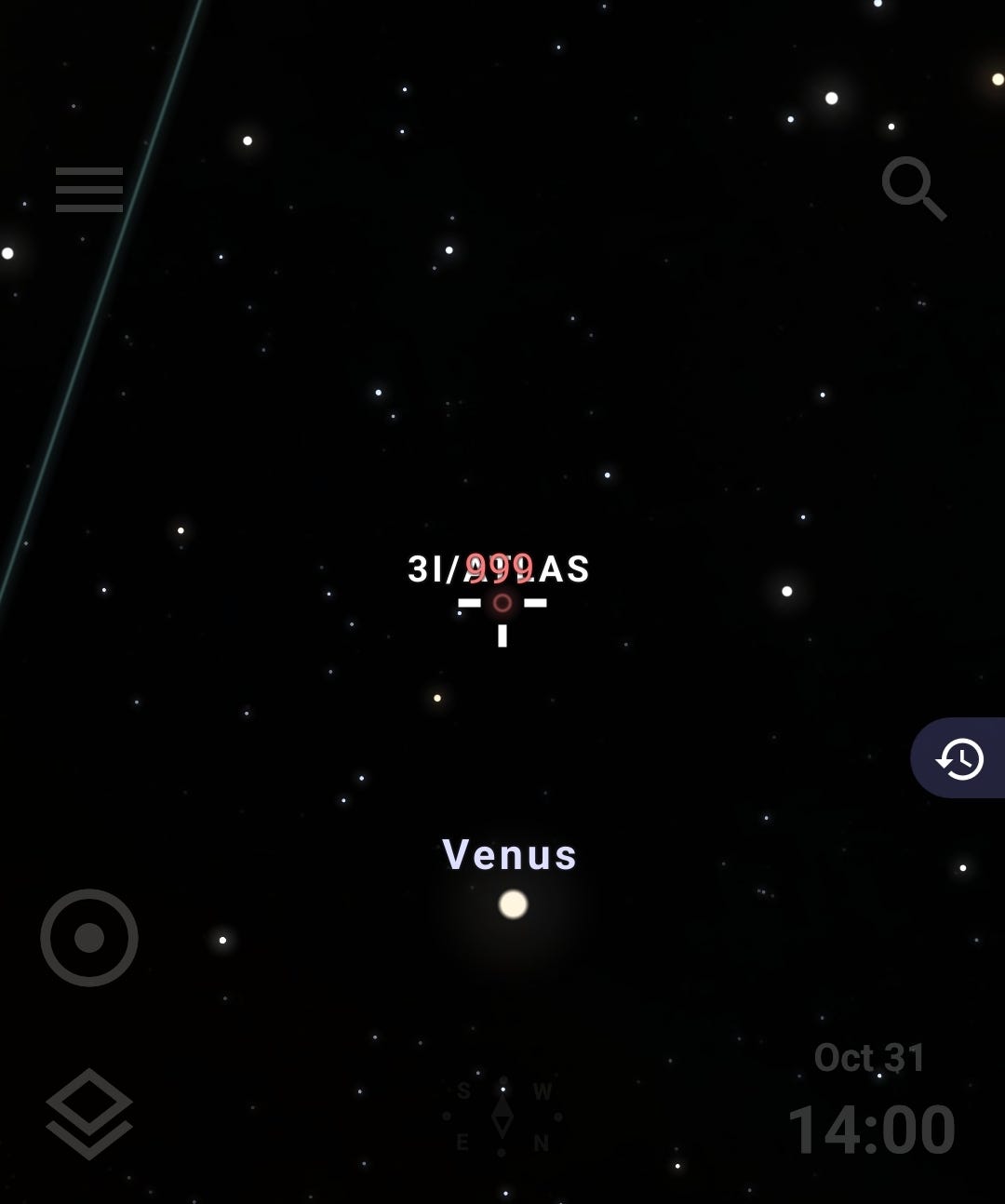
Task: Open the hamburger menu
Action: tap(89, 190)
